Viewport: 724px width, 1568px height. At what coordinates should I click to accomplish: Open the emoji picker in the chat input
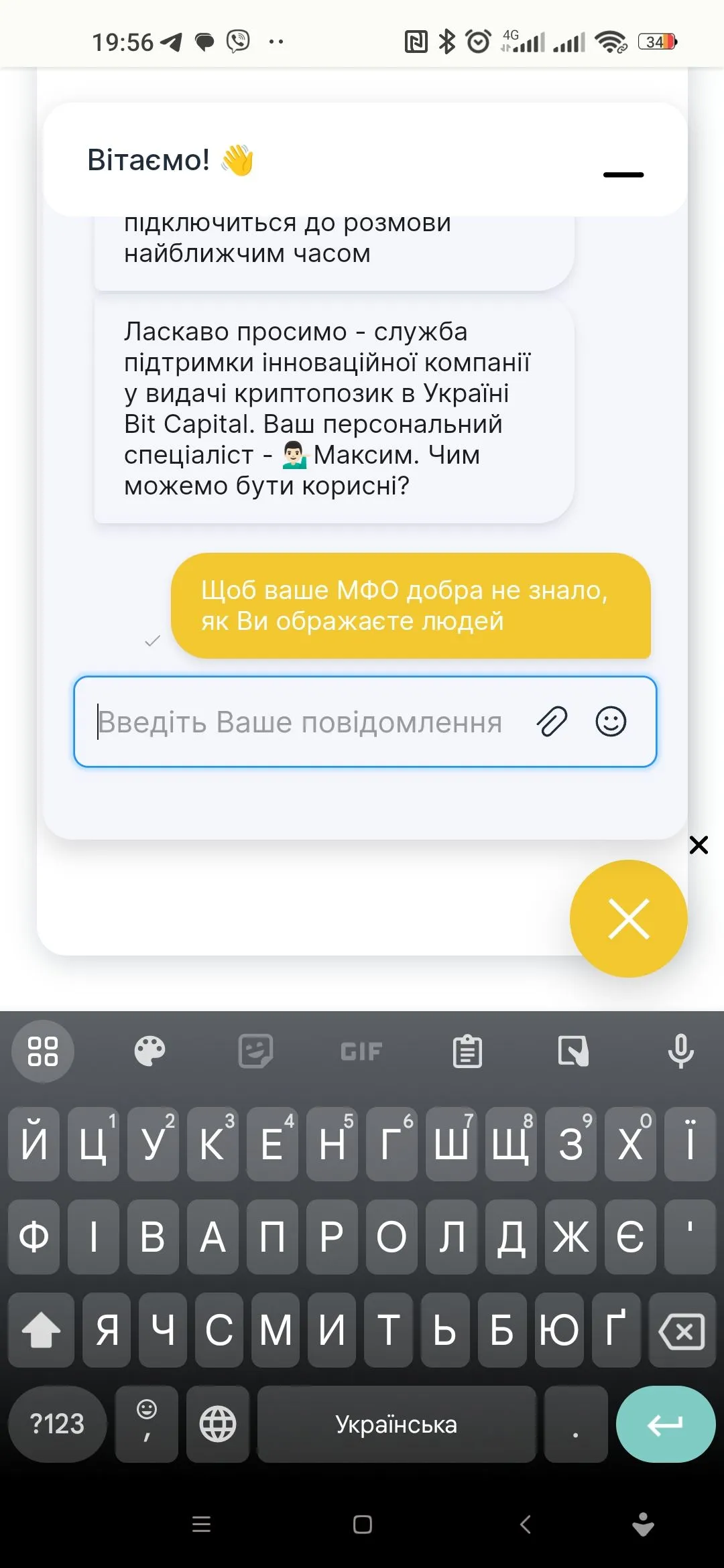(x=611, y=722)
